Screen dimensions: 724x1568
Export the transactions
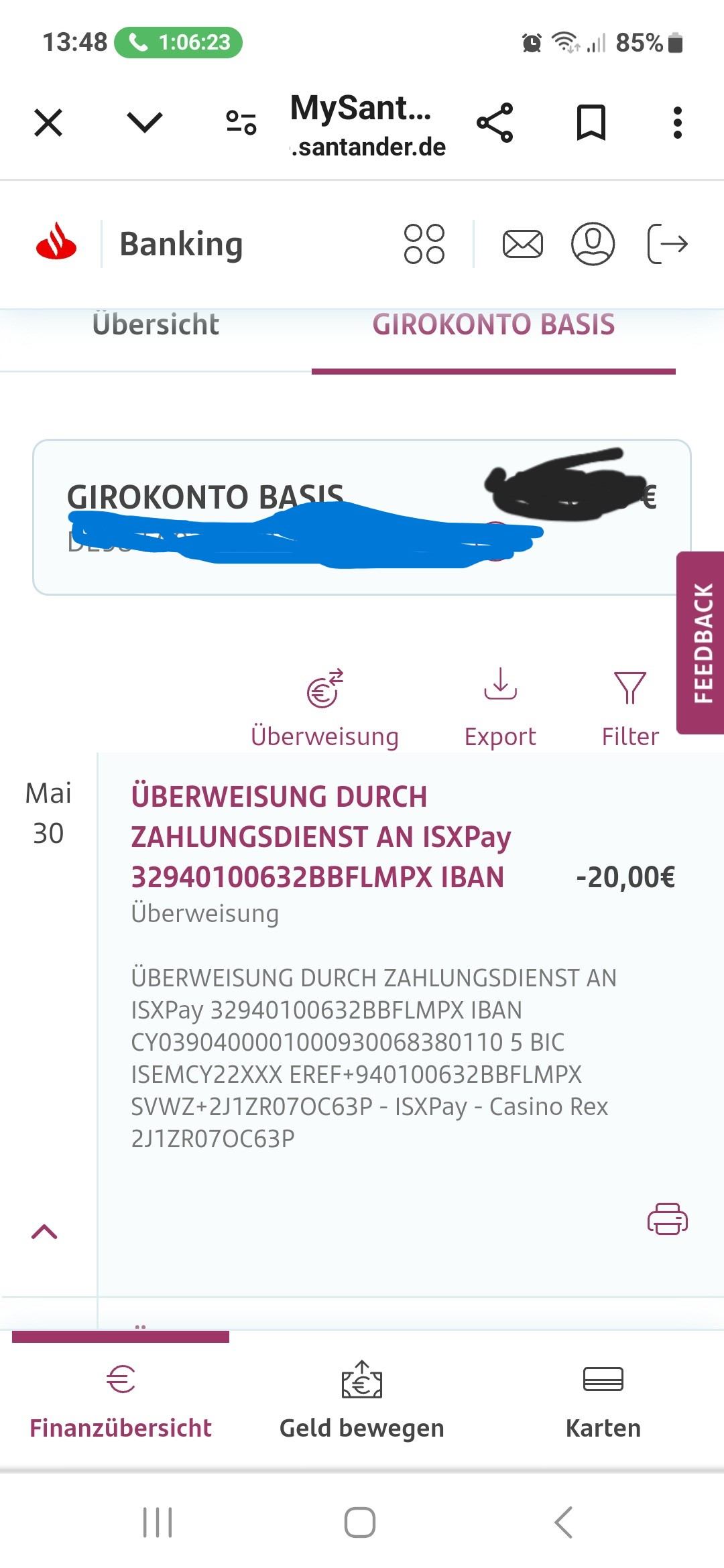[500, 708]
